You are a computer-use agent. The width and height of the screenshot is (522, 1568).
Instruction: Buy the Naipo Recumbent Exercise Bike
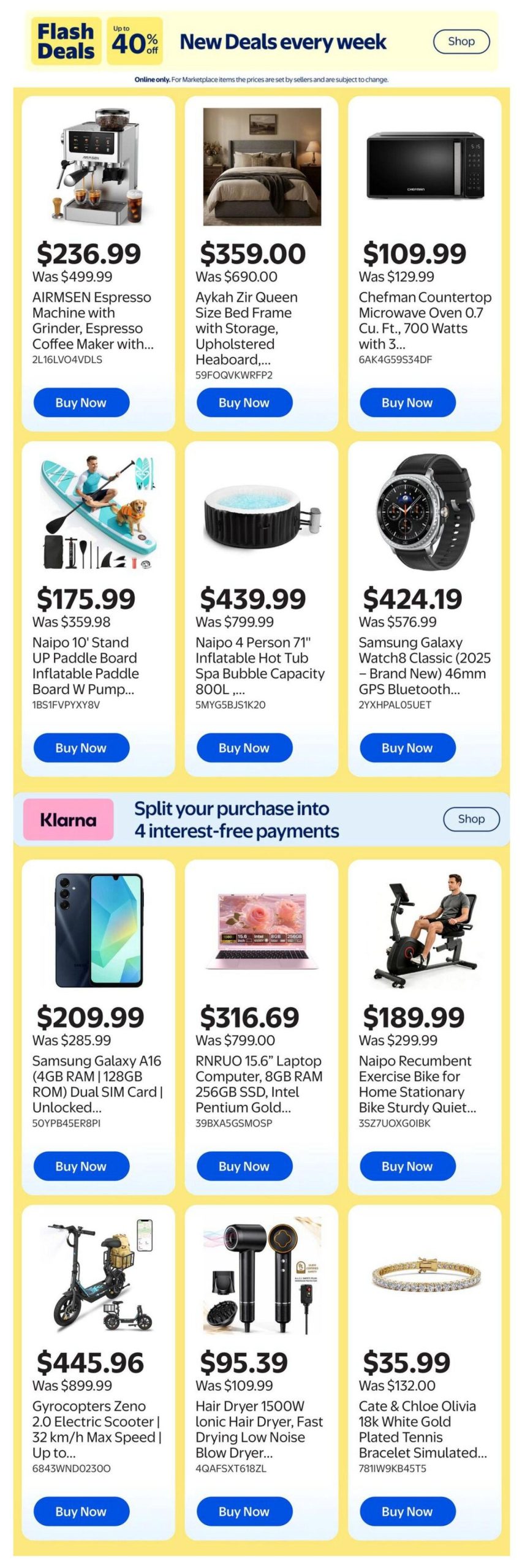point(407,1166)
